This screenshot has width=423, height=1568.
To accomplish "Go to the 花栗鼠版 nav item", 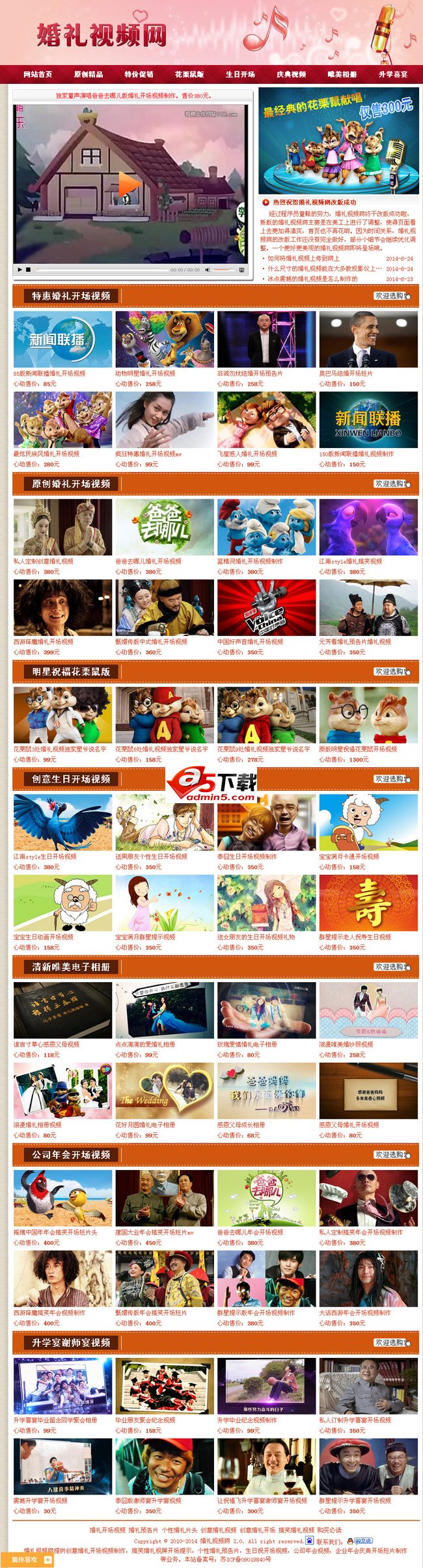I will pyautogui.click(x=189, y=75).
